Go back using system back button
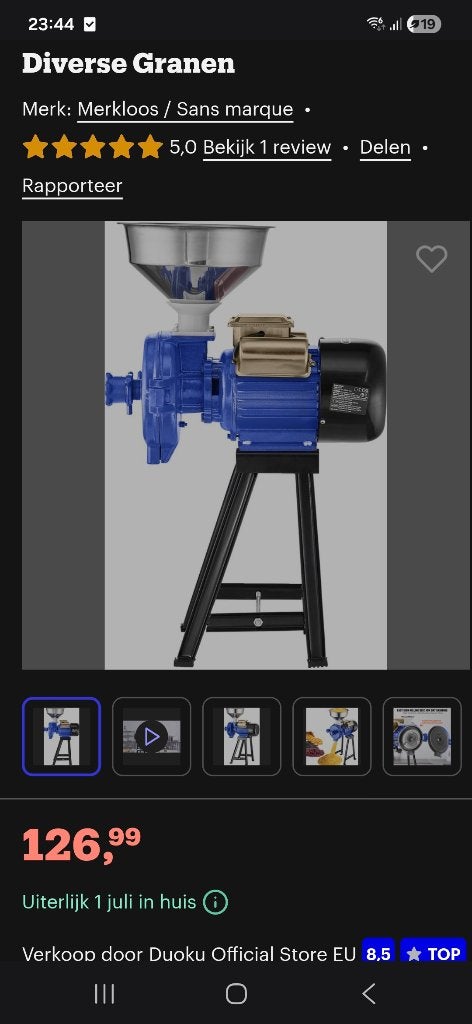Viewport: 472px width, 1024px height. tap(369, 994)
